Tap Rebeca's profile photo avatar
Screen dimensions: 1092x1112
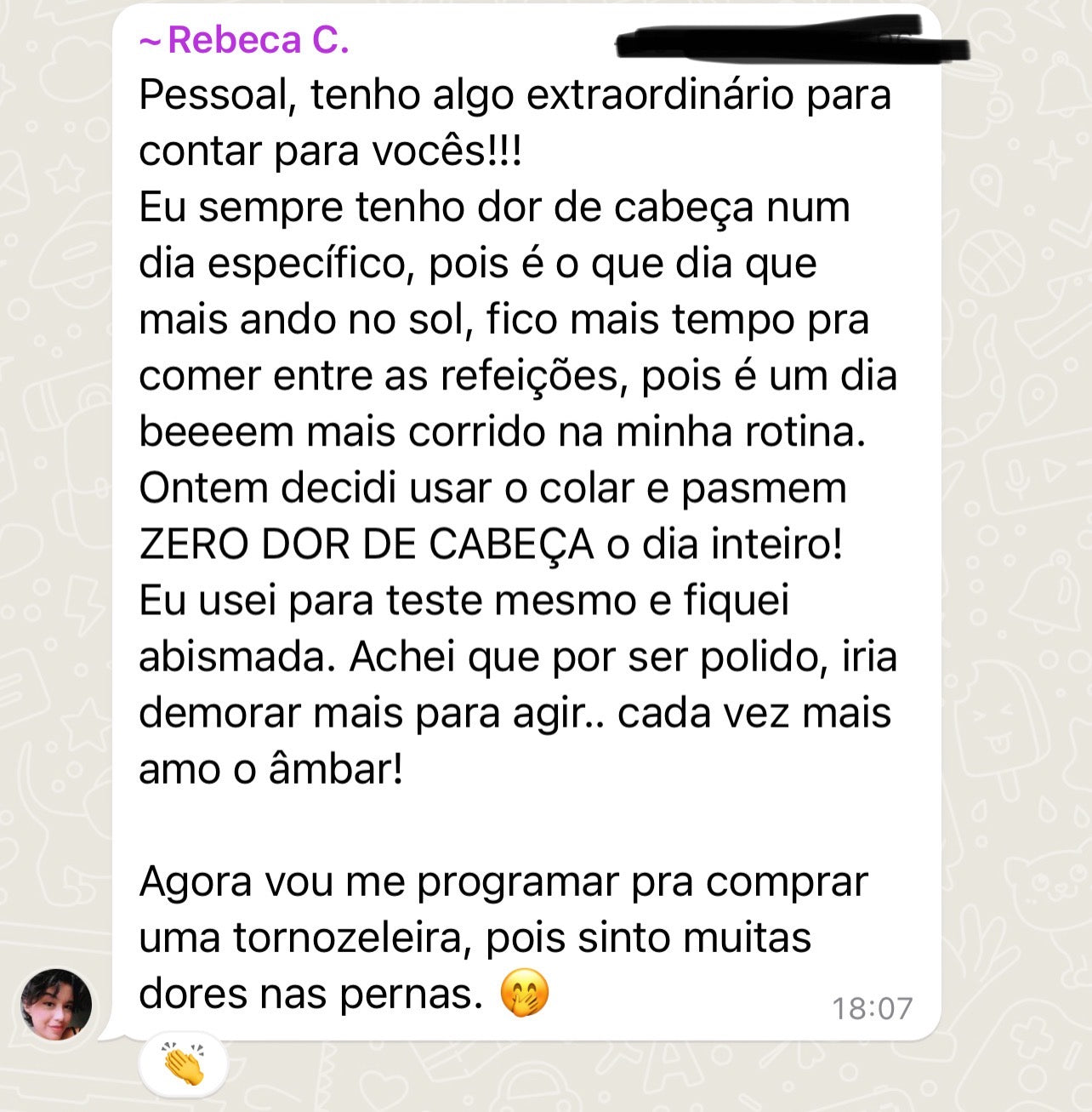pos(56,1005)
